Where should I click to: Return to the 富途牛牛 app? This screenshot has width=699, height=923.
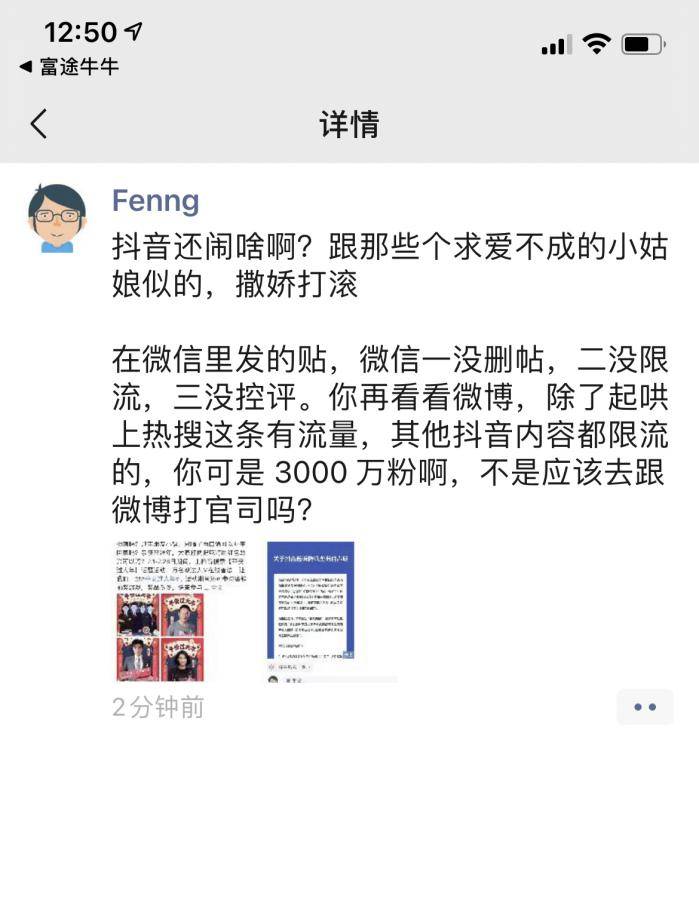[68, 67]
